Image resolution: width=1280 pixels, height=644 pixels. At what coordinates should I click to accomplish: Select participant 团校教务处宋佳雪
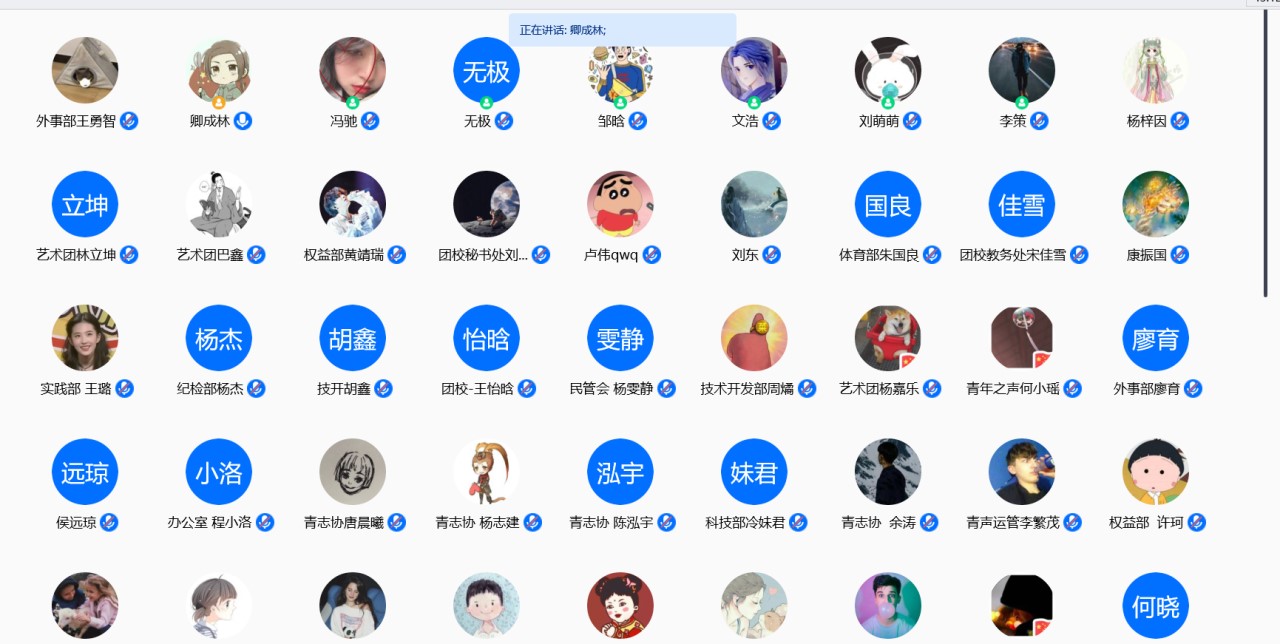click(x=1022, y=204)
